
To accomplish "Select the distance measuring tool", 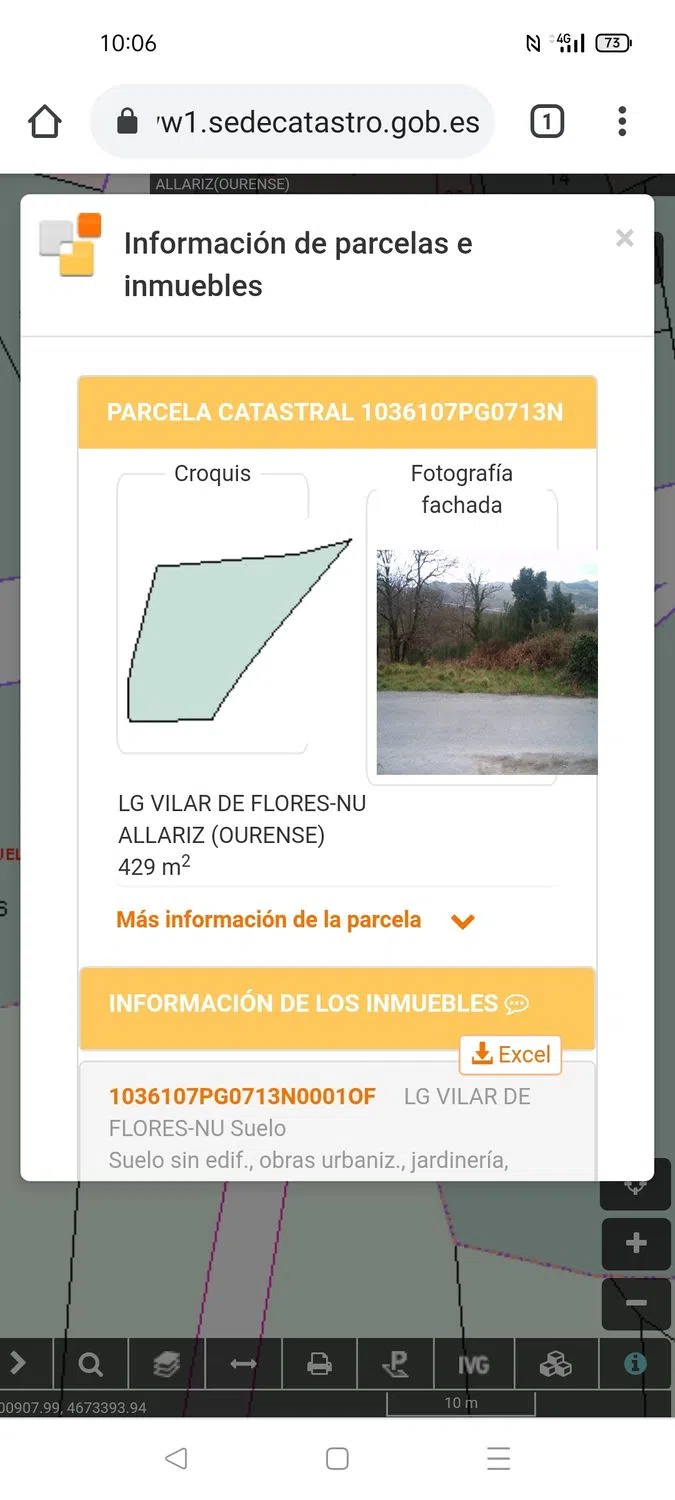I will pyautogui.click(x=243, y=1364).
